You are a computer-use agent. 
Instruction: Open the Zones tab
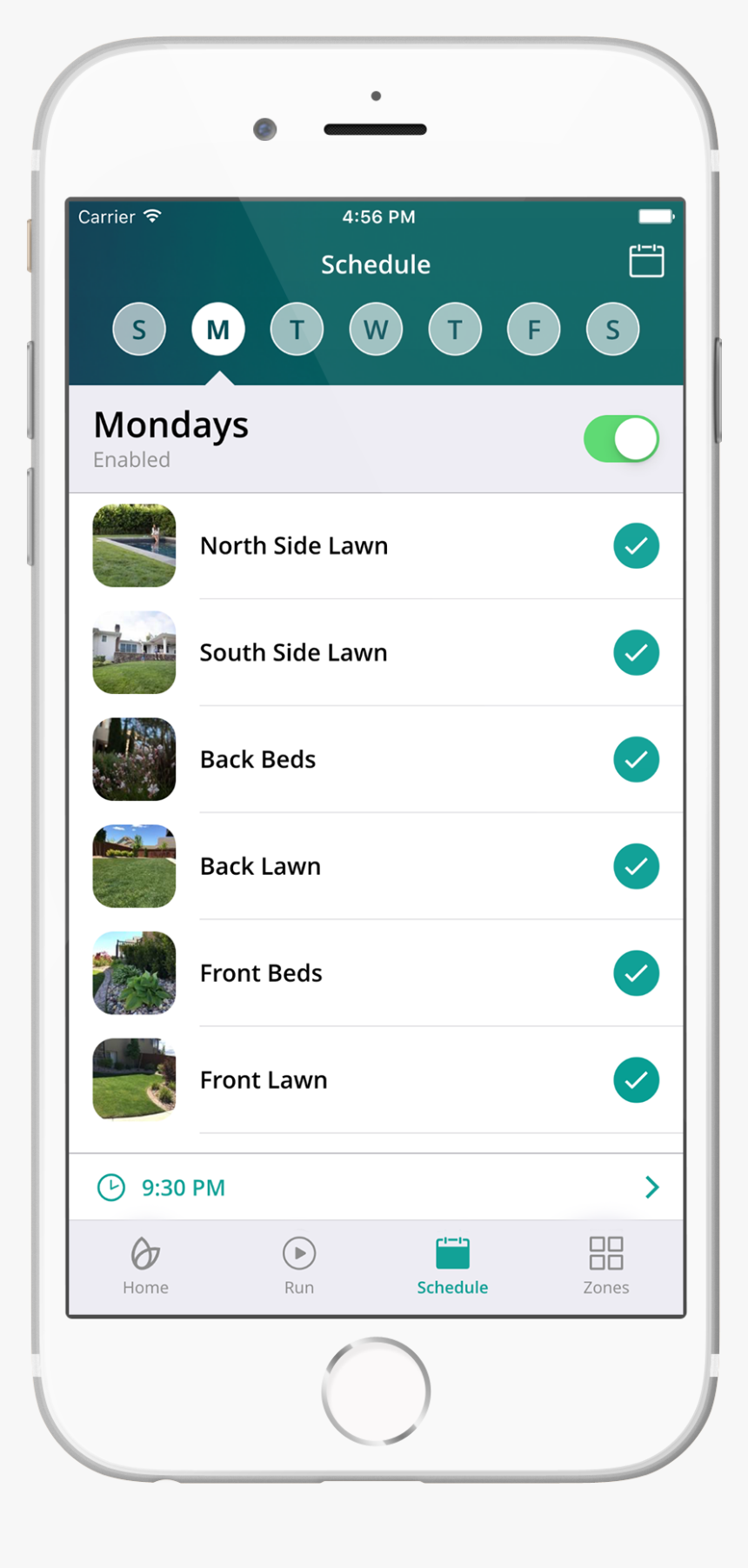point(606,1265)
